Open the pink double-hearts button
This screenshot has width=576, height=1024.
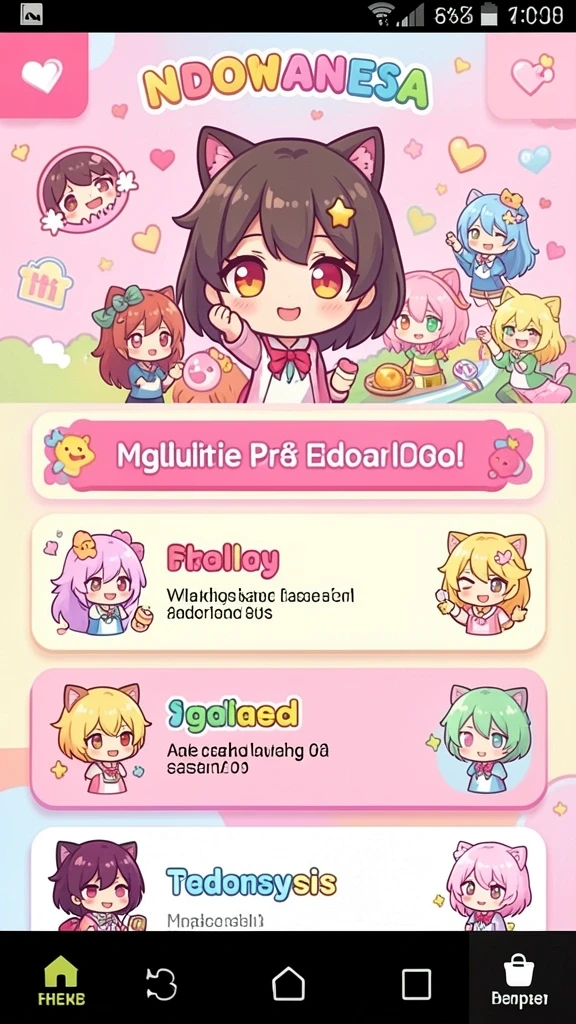pos(532,75)
